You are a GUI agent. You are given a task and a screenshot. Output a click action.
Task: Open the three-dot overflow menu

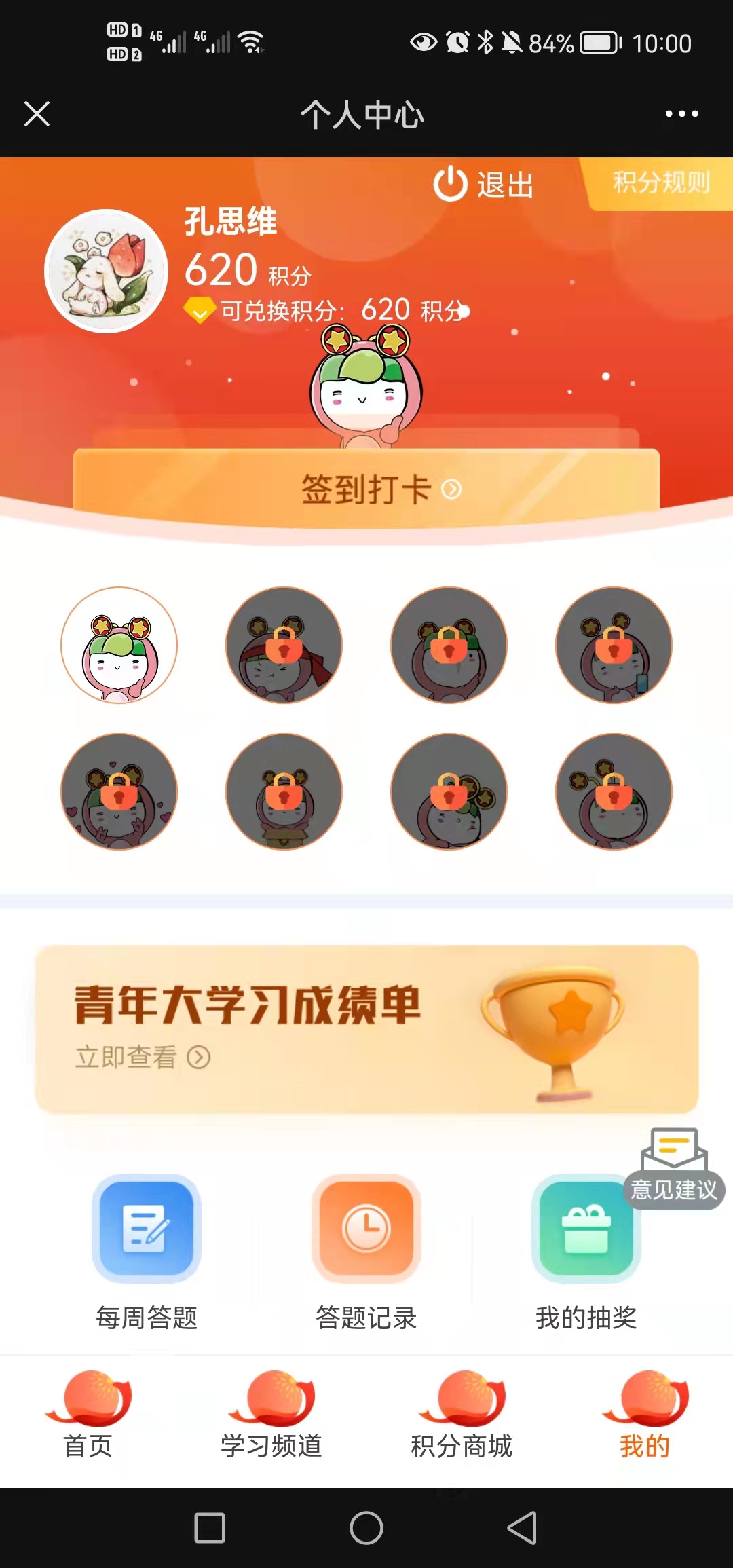(681, 114)
